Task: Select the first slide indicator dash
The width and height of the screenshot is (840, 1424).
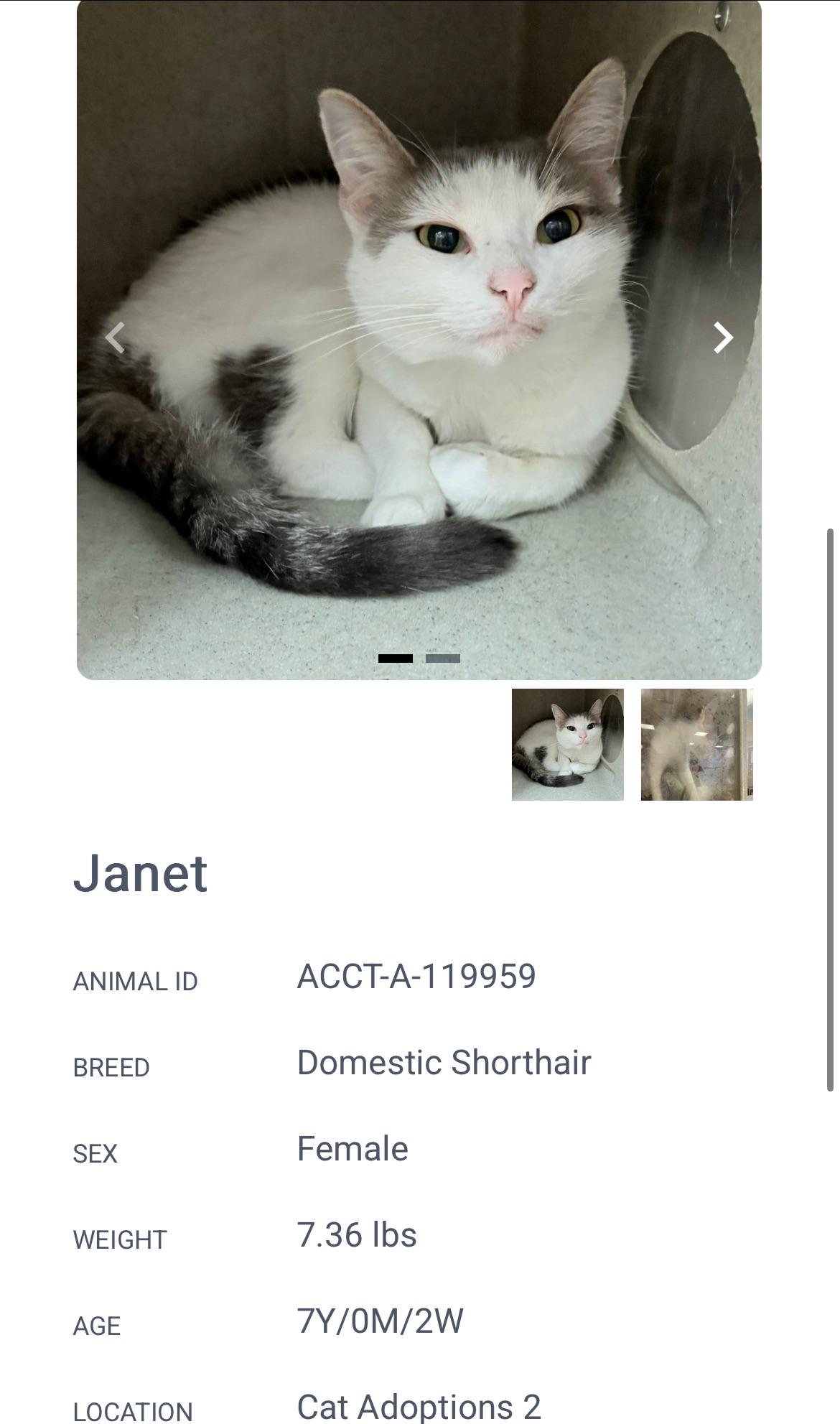Action: point(396,658)
